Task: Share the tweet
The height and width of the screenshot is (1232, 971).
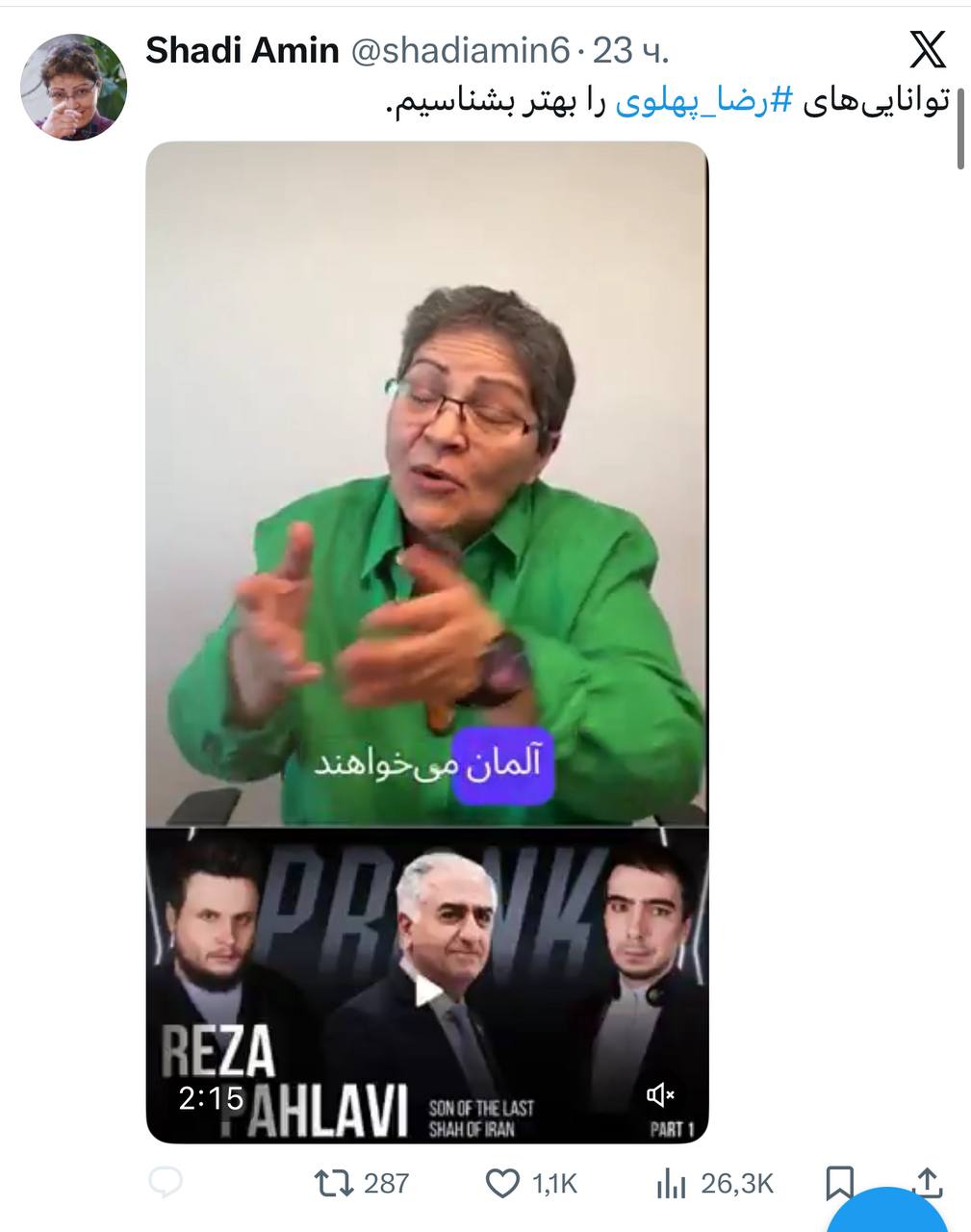Action: click(928, 1180)
